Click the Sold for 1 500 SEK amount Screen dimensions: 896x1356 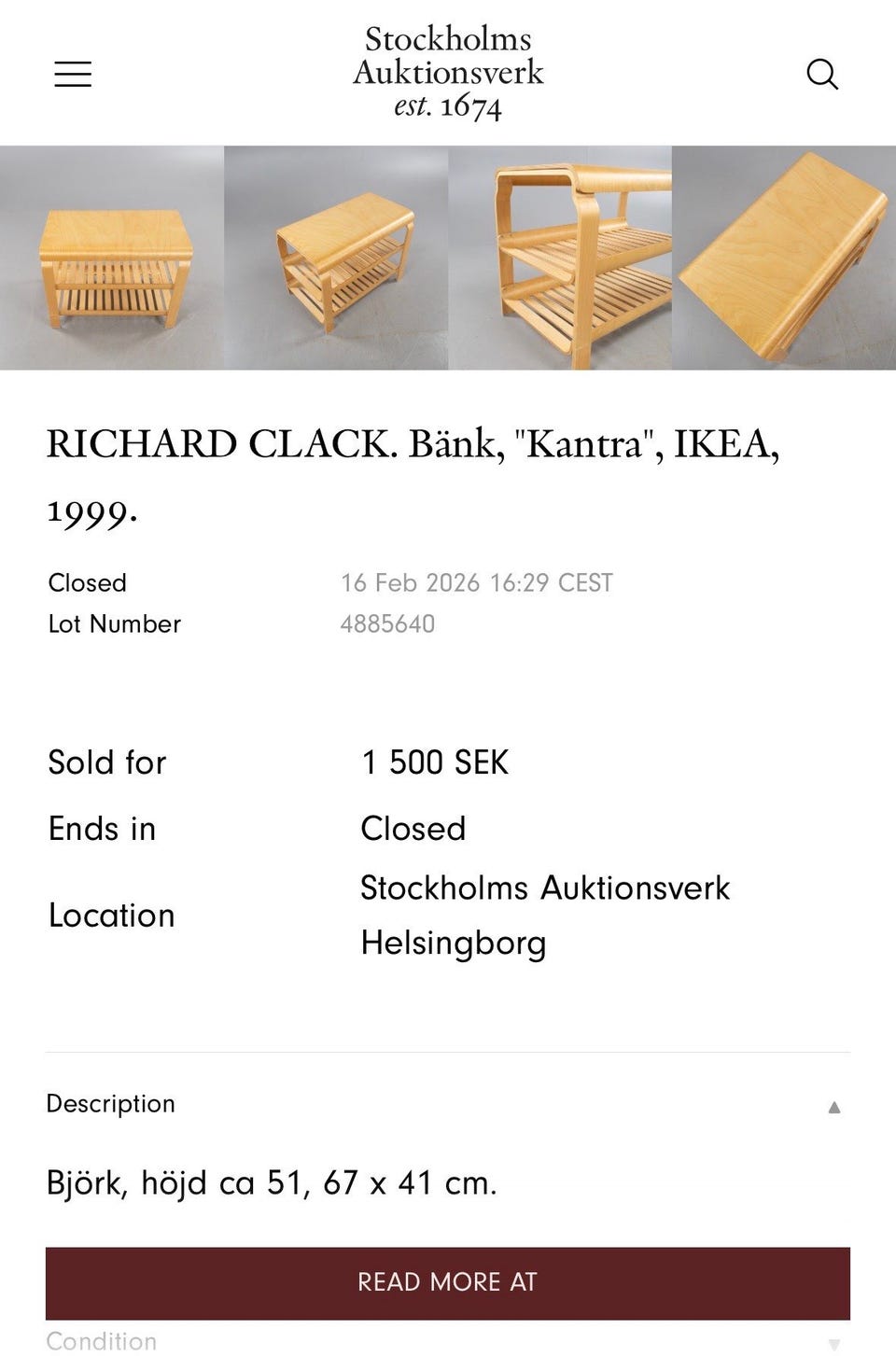[435, 762]
